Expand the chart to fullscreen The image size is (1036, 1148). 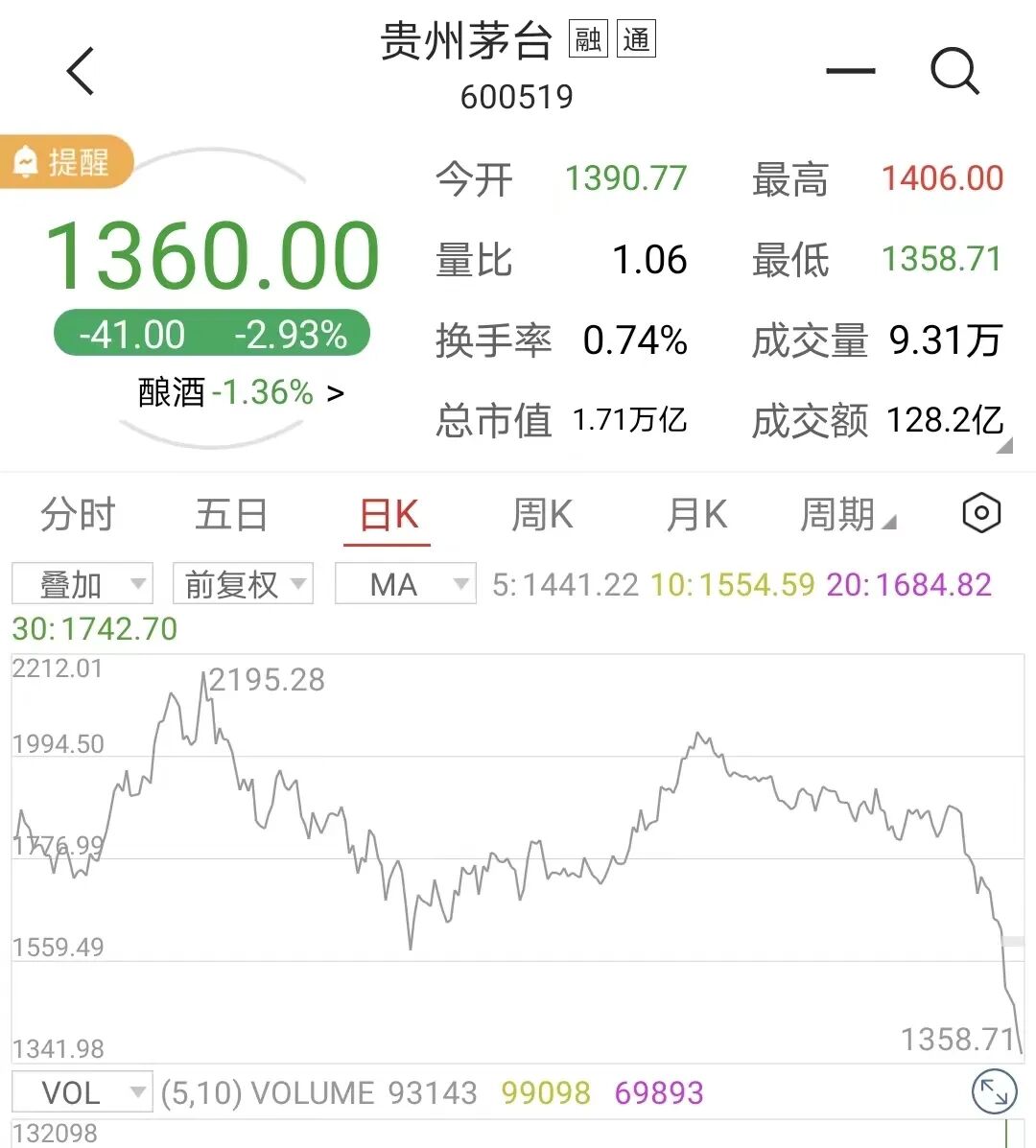tap(995, 1092)
